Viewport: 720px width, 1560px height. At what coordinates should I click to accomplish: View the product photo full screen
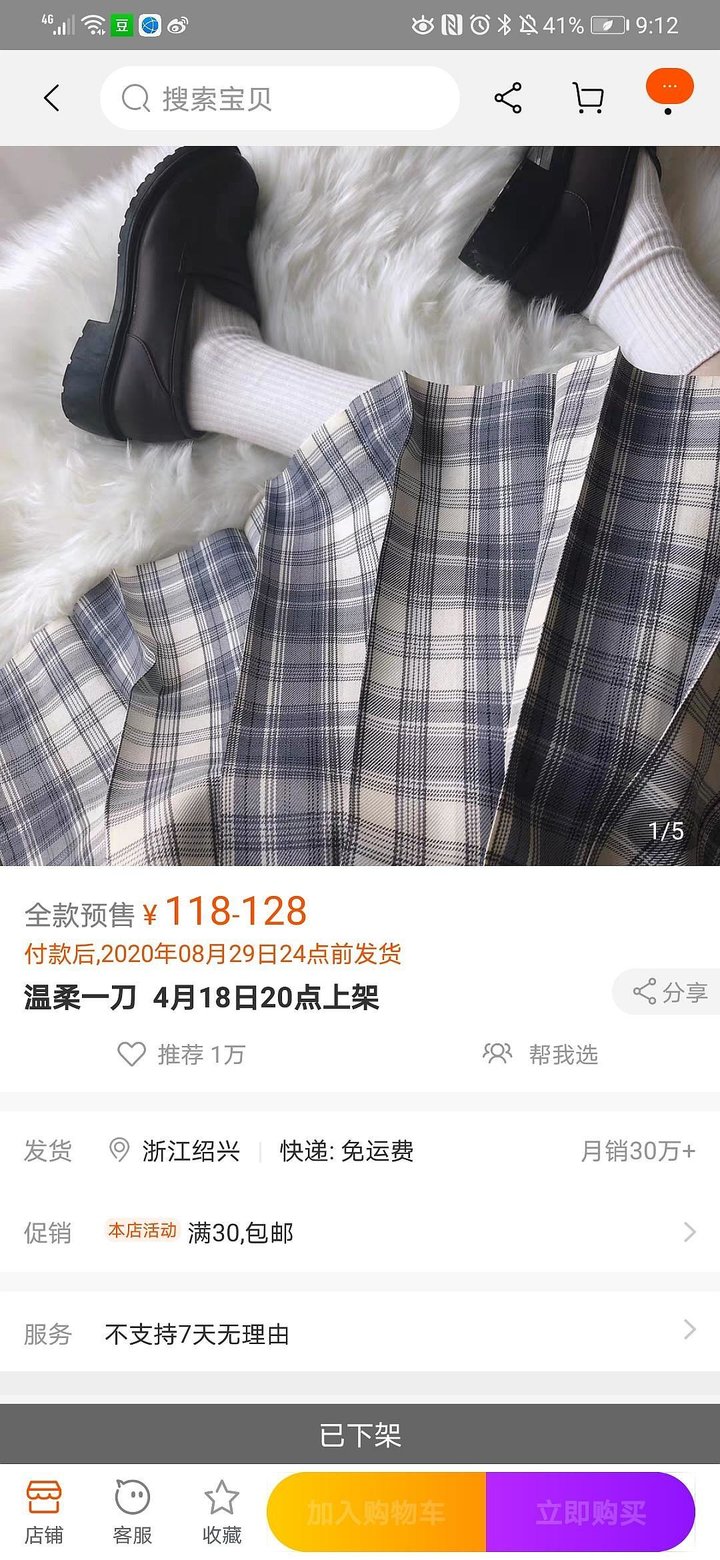360,505
